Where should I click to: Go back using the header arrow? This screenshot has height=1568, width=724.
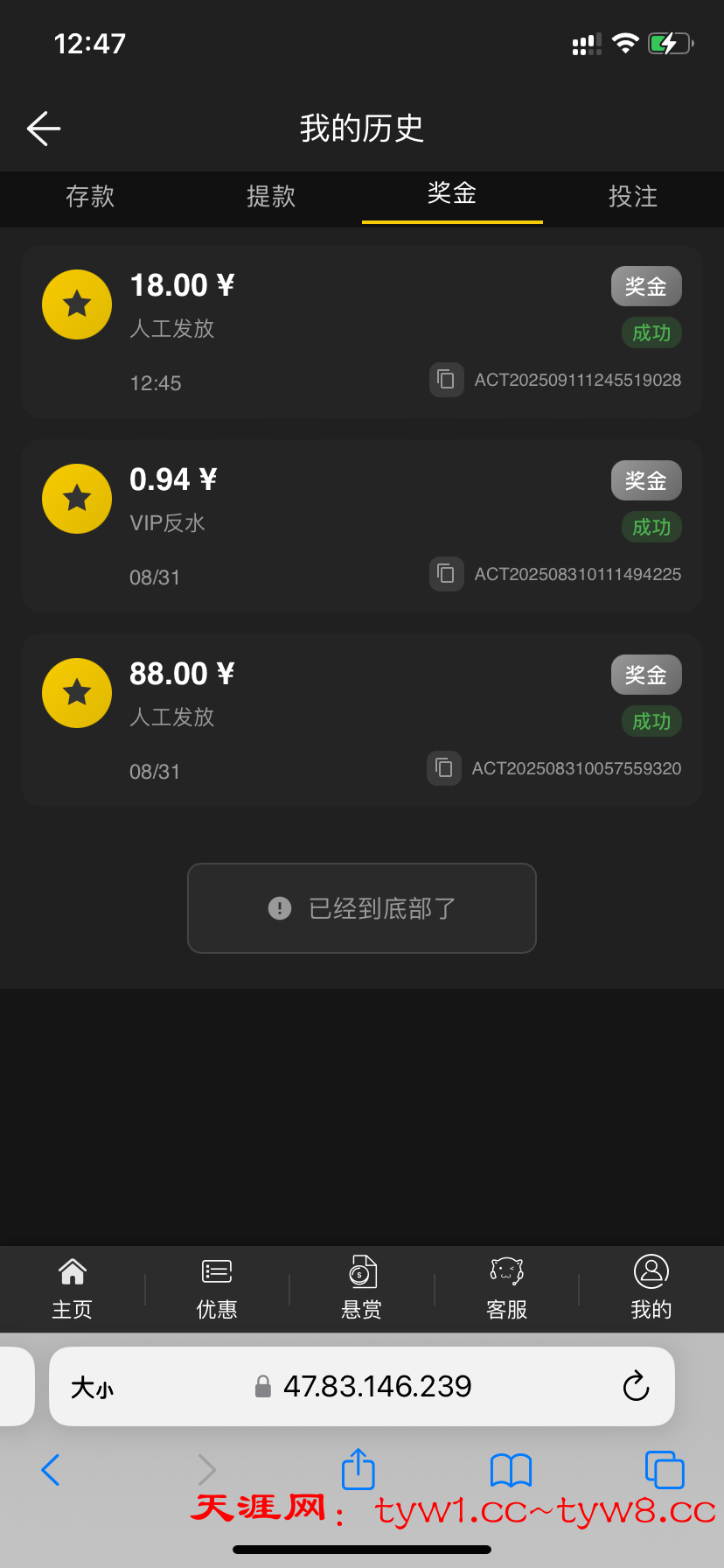point(44,129)
